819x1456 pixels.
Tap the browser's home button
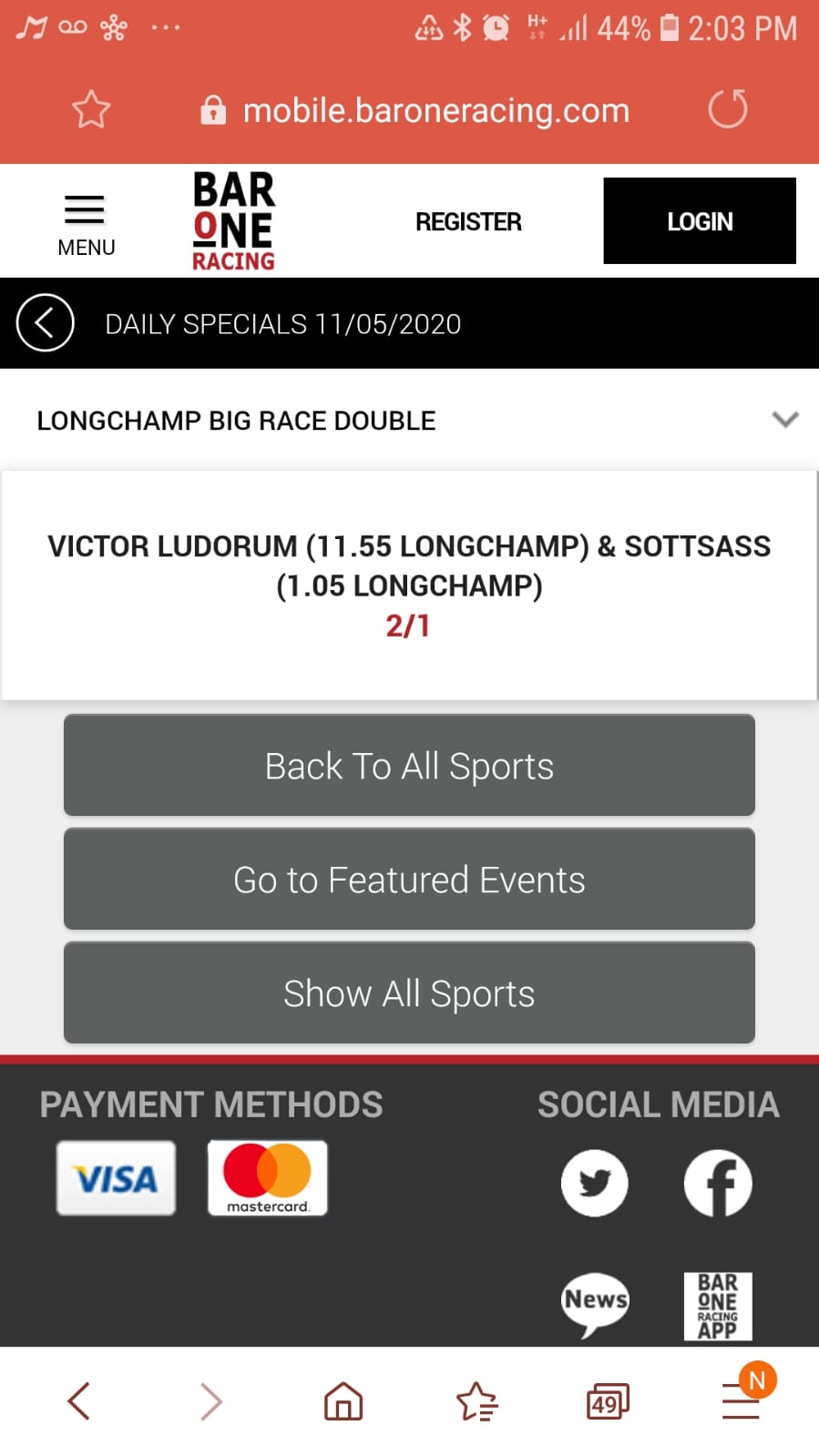[343, 1400]
